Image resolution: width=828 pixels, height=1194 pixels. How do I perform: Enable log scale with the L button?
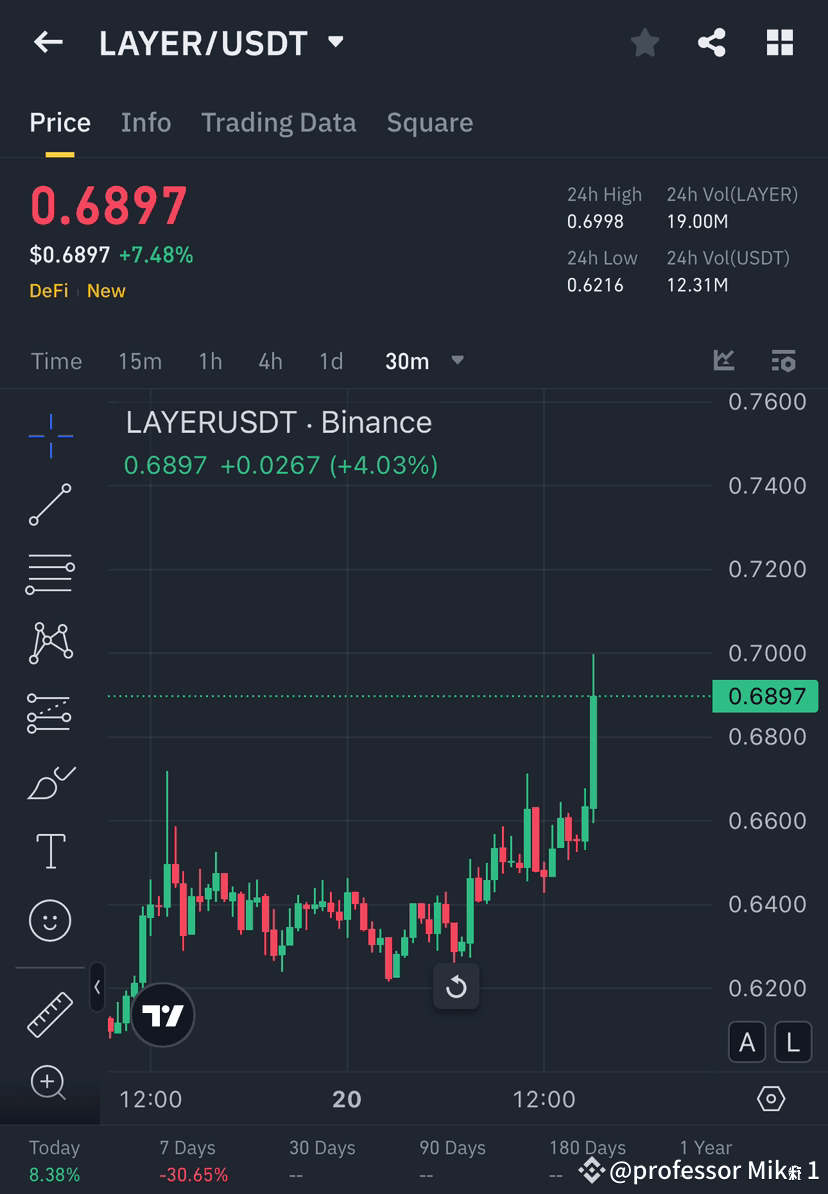tap(793, 1041)
